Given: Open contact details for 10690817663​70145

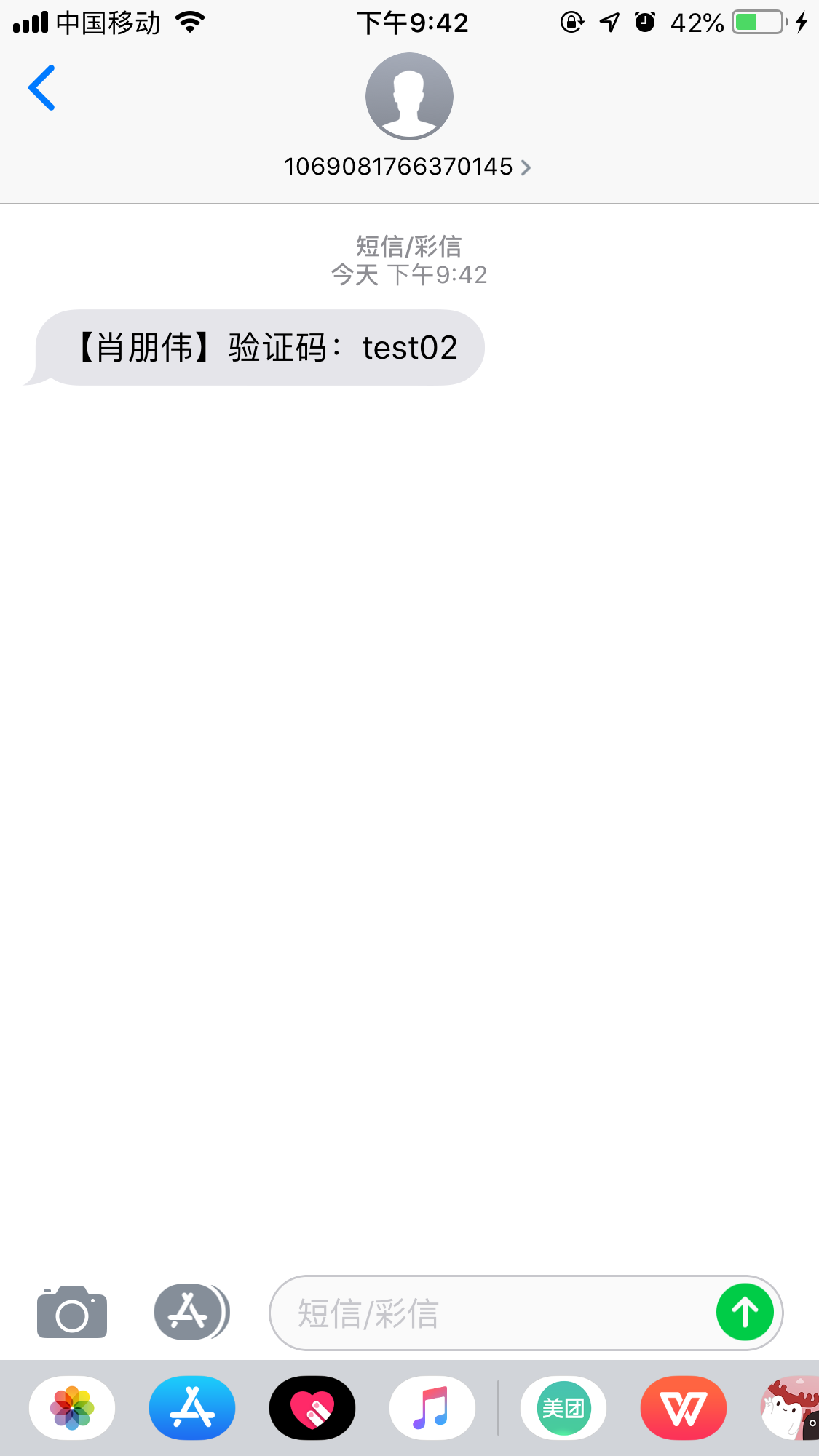Looking at the screenshot, I should click(x=408, y=167).
